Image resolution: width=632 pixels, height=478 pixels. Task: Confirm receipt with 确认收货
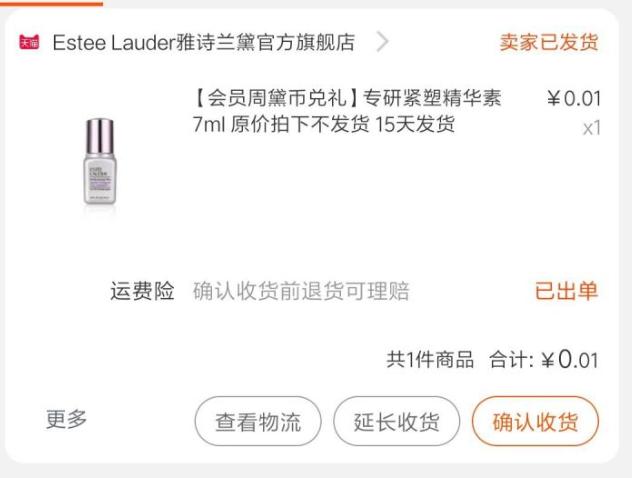535,421
